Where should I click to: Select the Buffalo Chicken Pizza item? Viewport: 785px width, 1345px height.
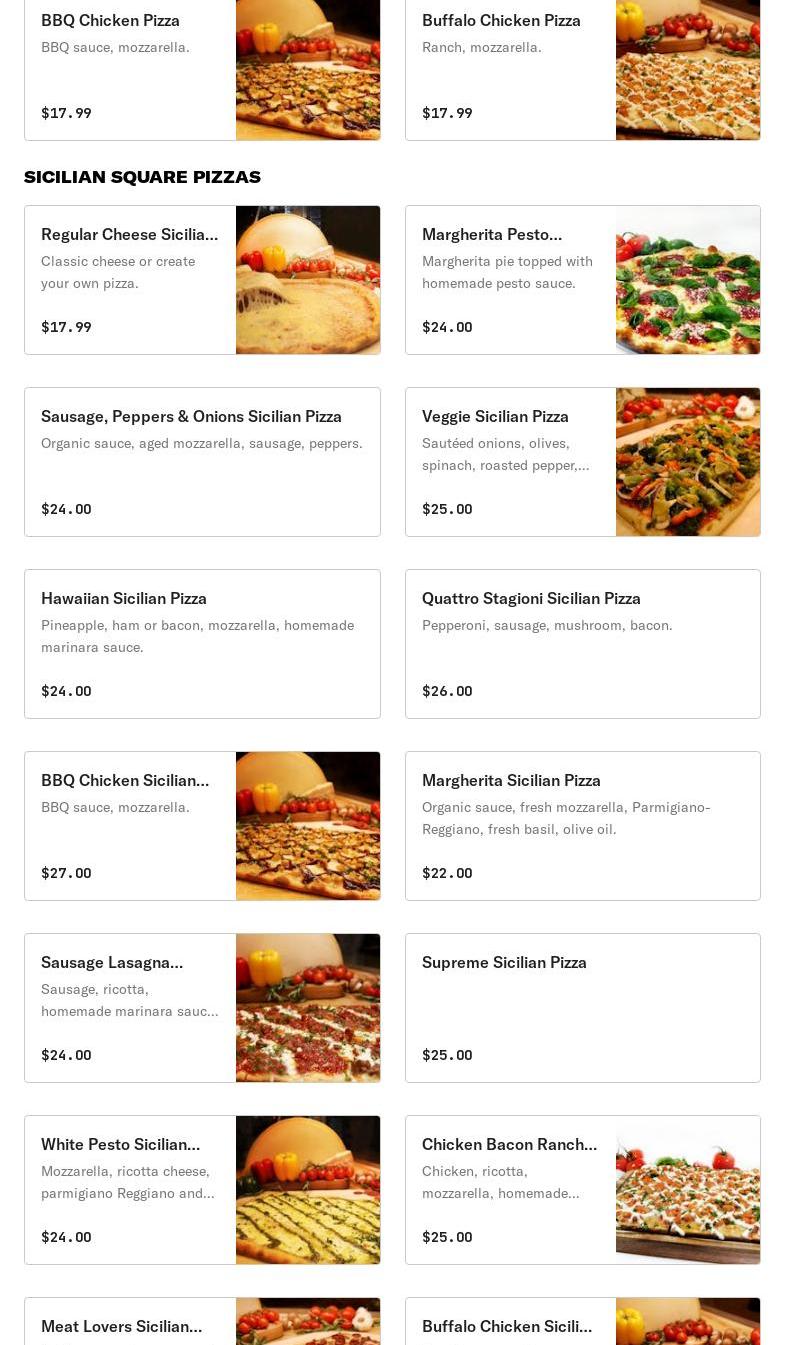click(582, 70)
